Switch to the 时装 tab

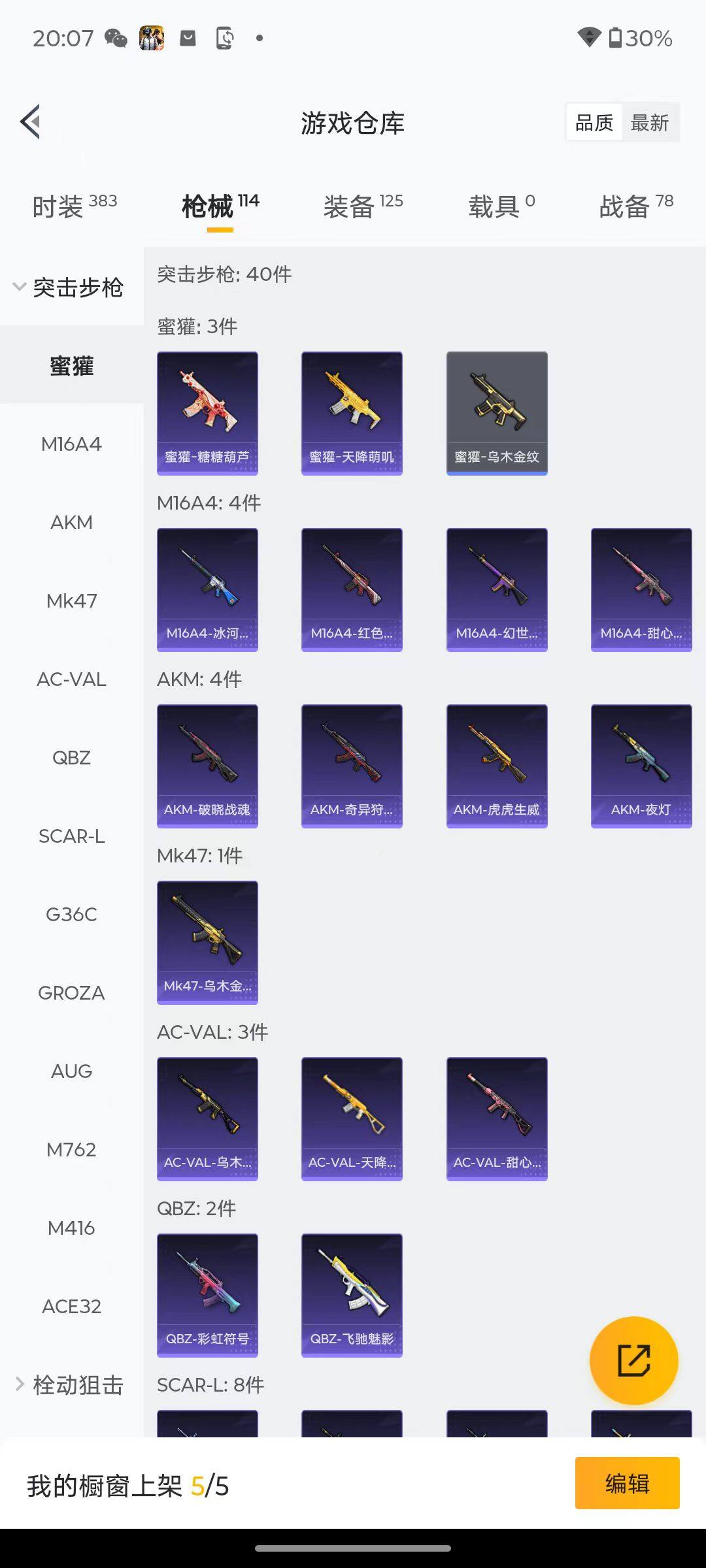75,206
